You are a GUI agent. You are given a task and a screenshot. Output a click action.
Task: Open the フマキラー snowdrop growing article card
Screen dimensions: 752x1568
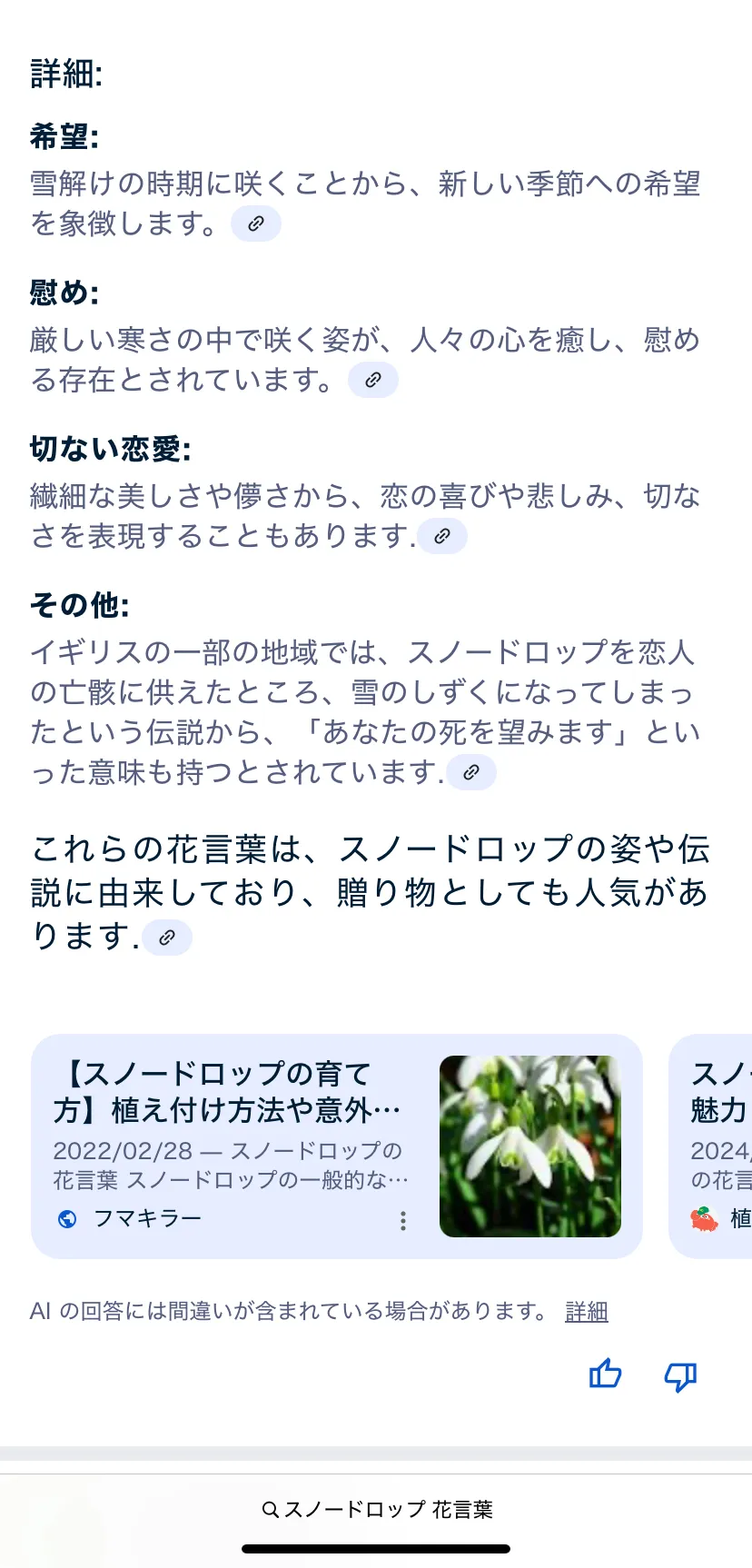coord(337,1146)
